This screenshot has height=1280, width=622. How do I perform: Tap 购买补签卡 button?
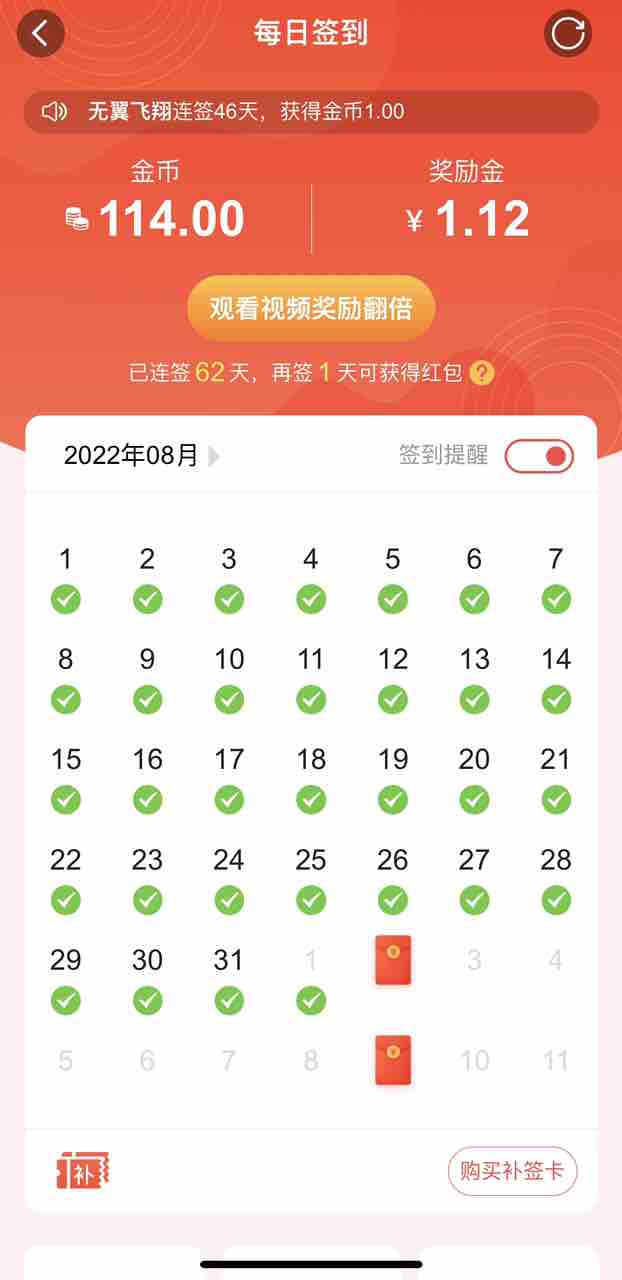(x=513, y=1171)
